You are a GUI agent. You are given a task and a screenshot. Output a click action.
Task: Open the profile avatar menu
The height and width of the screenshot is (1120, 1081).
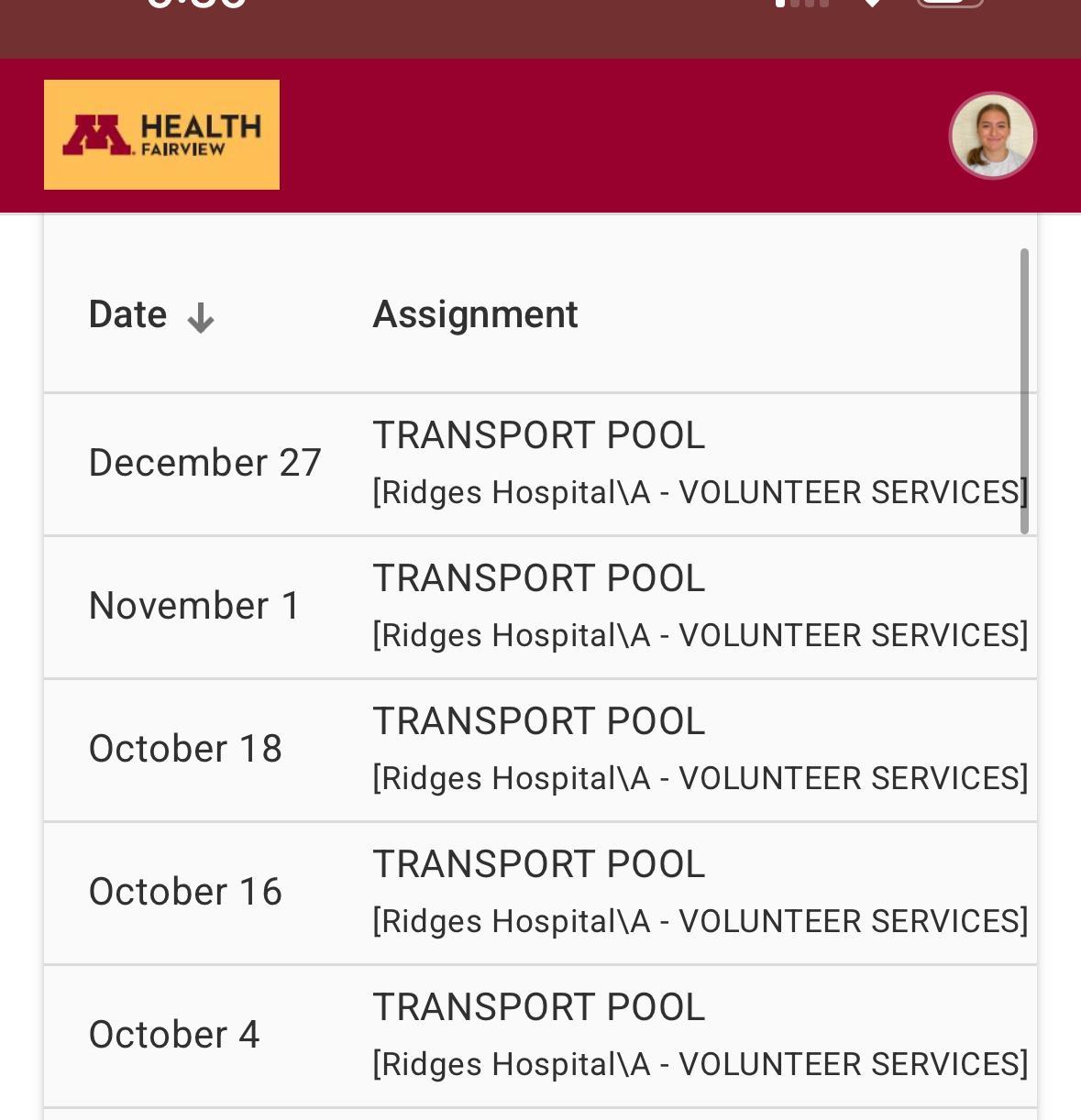tap(992, 136)
